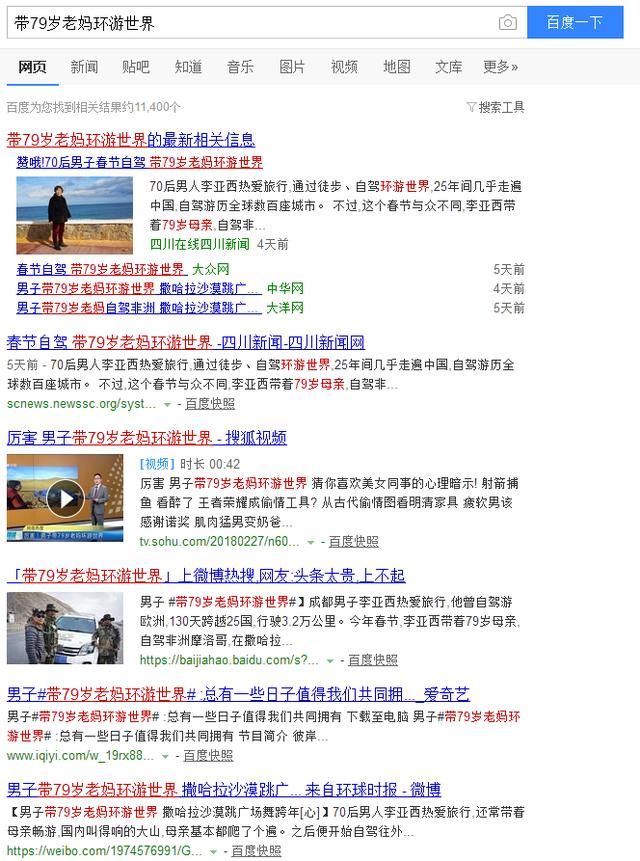The width and height of the screenshot is (640, 861).
Task: Switch to the 音乐 tab
Action: (240, 67)
